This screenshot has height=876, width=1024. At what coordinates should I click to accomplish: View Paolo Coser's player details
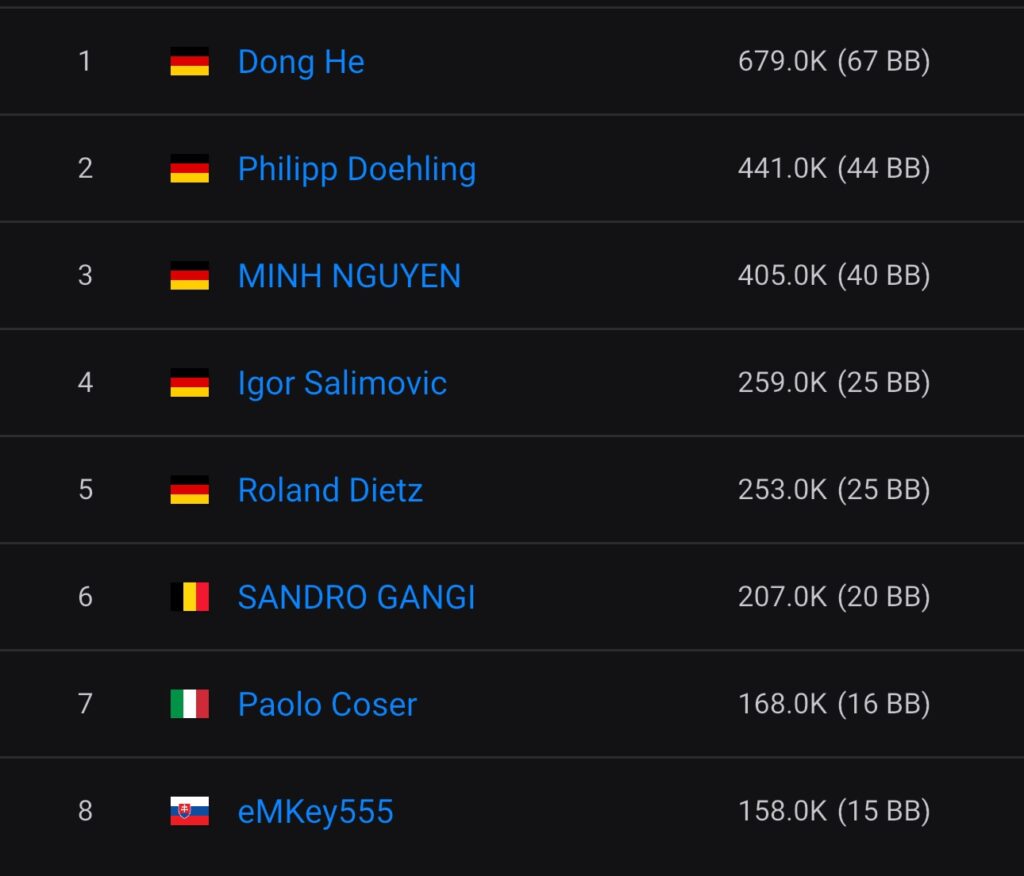point(327,704)
